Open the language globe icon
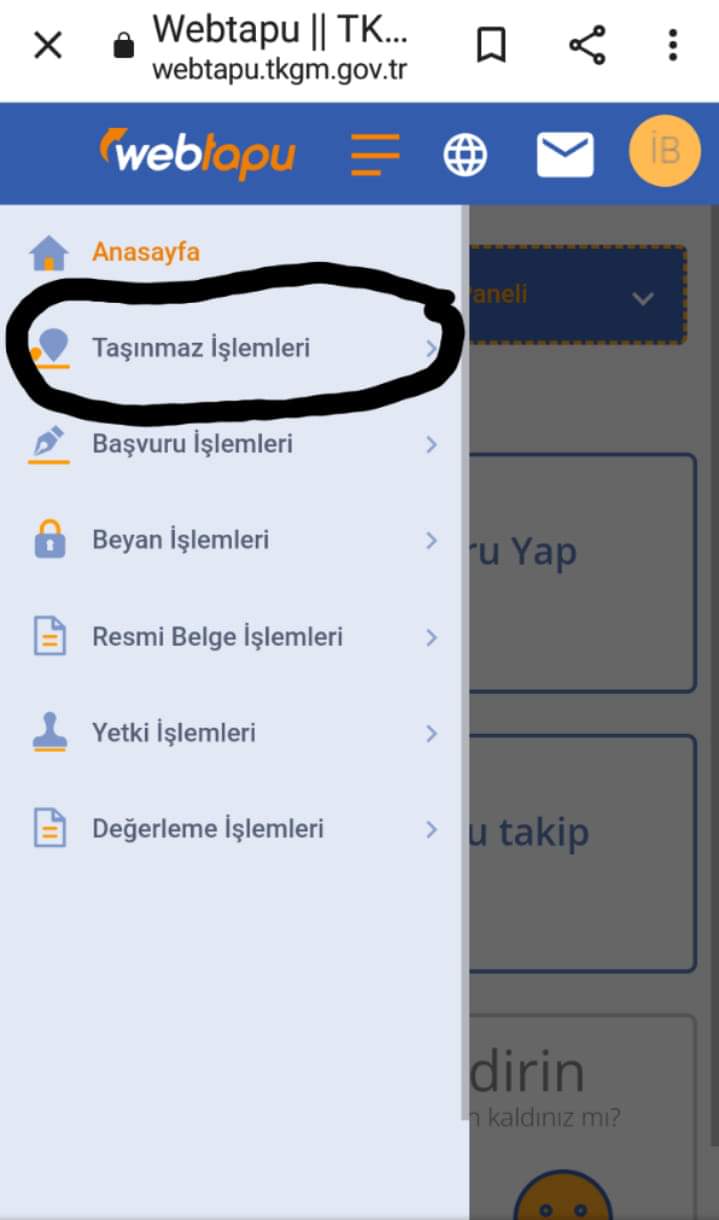719x1220 pixels. tap(465, 155)
